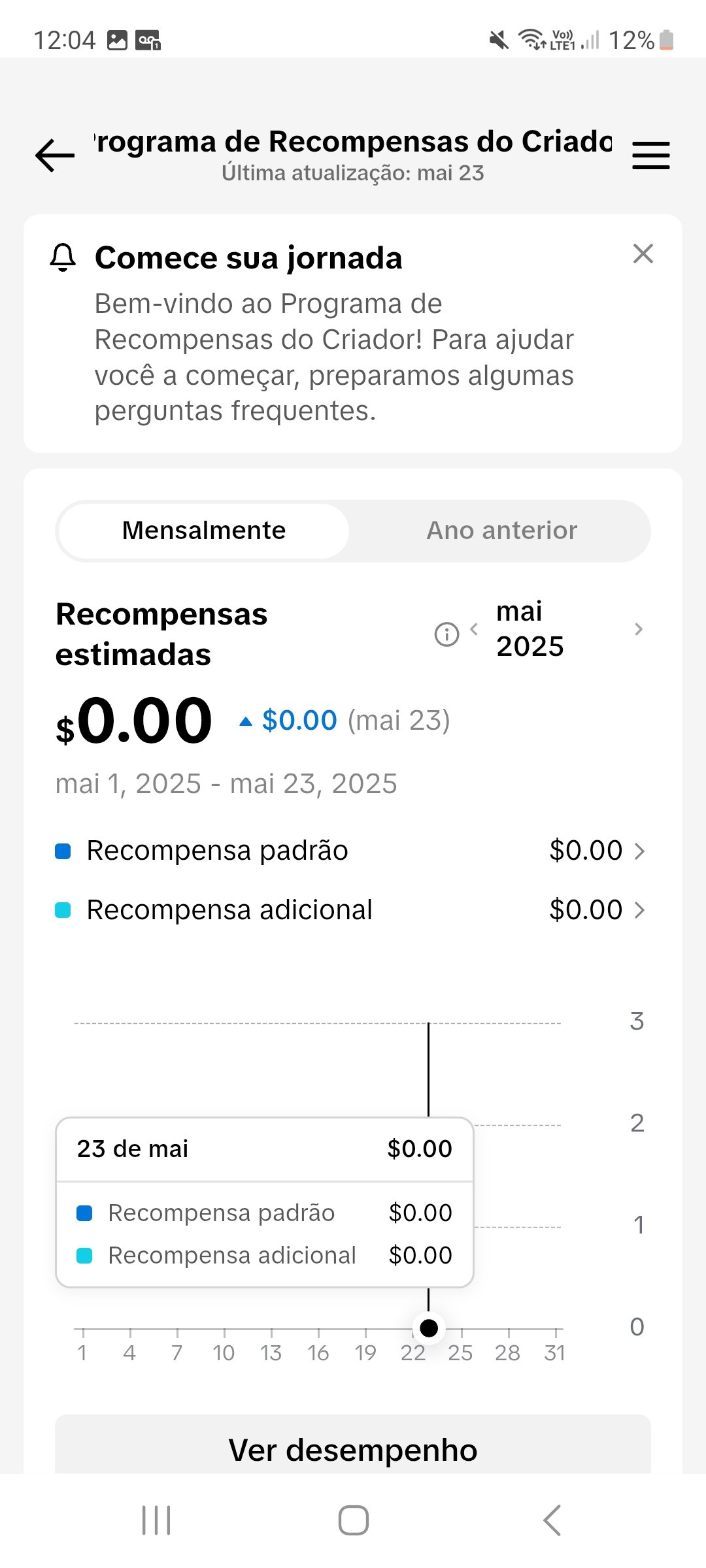This screenshot has height=1568, width=706.
Task: Switch to the Ano anterior tab
Action: 502,531
